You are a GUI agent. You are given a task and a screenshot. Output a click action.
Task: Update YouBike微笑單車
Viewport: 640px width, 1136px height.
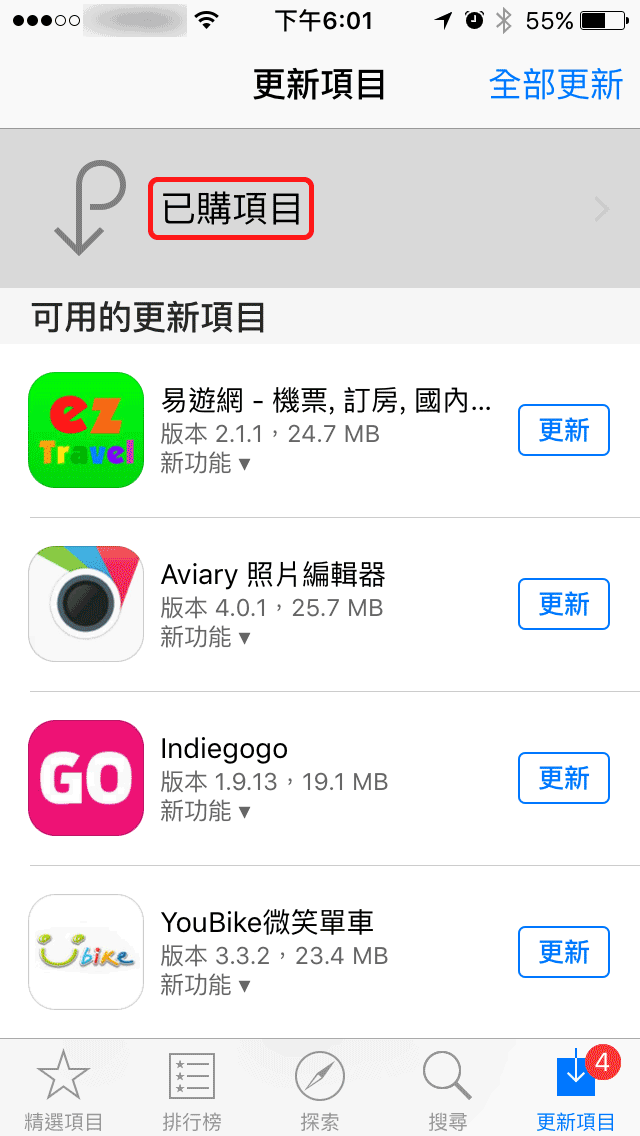point(564,952)
